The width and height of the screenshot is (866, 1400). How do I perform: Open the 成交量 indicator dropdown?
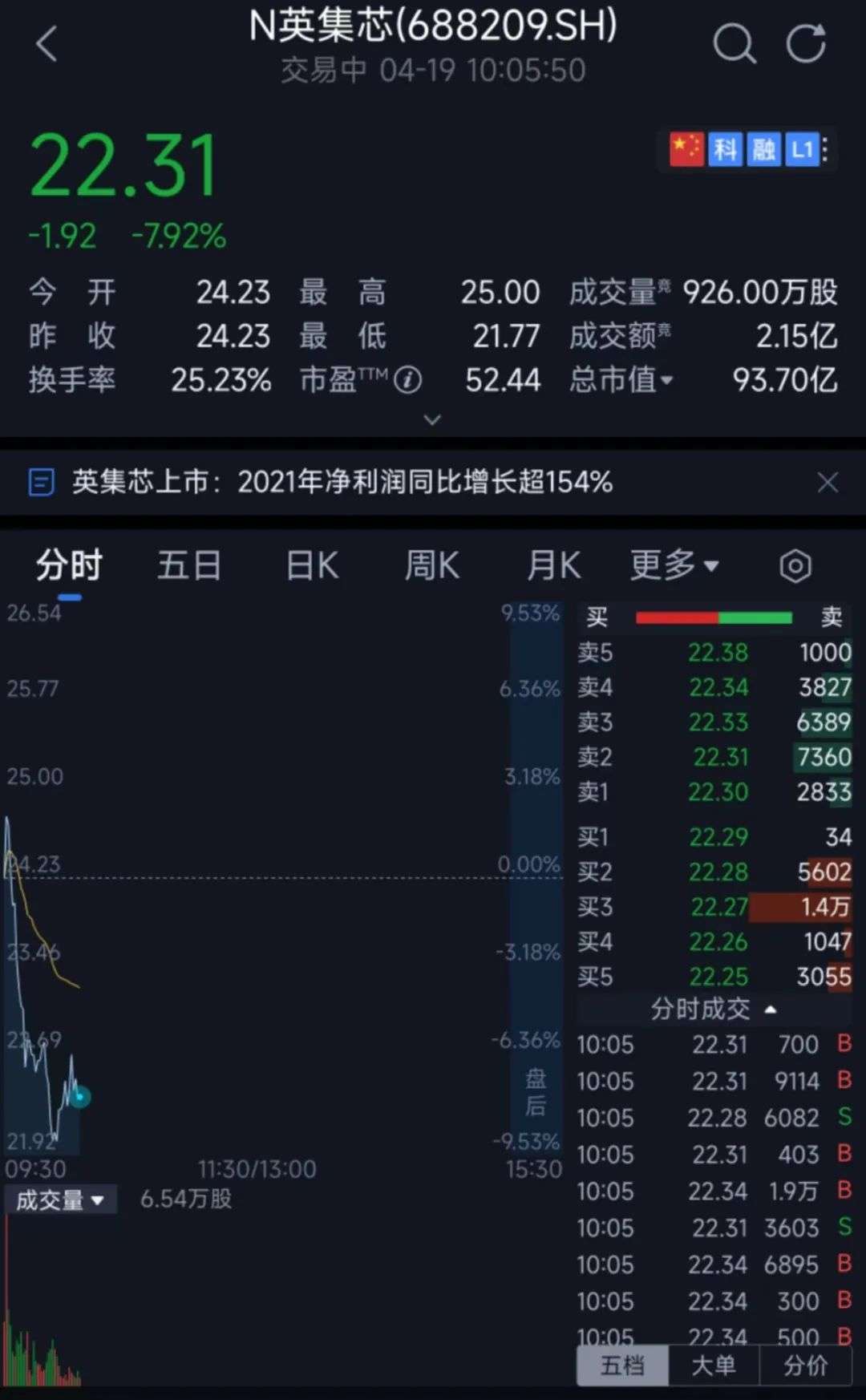tap(61, 1200)
